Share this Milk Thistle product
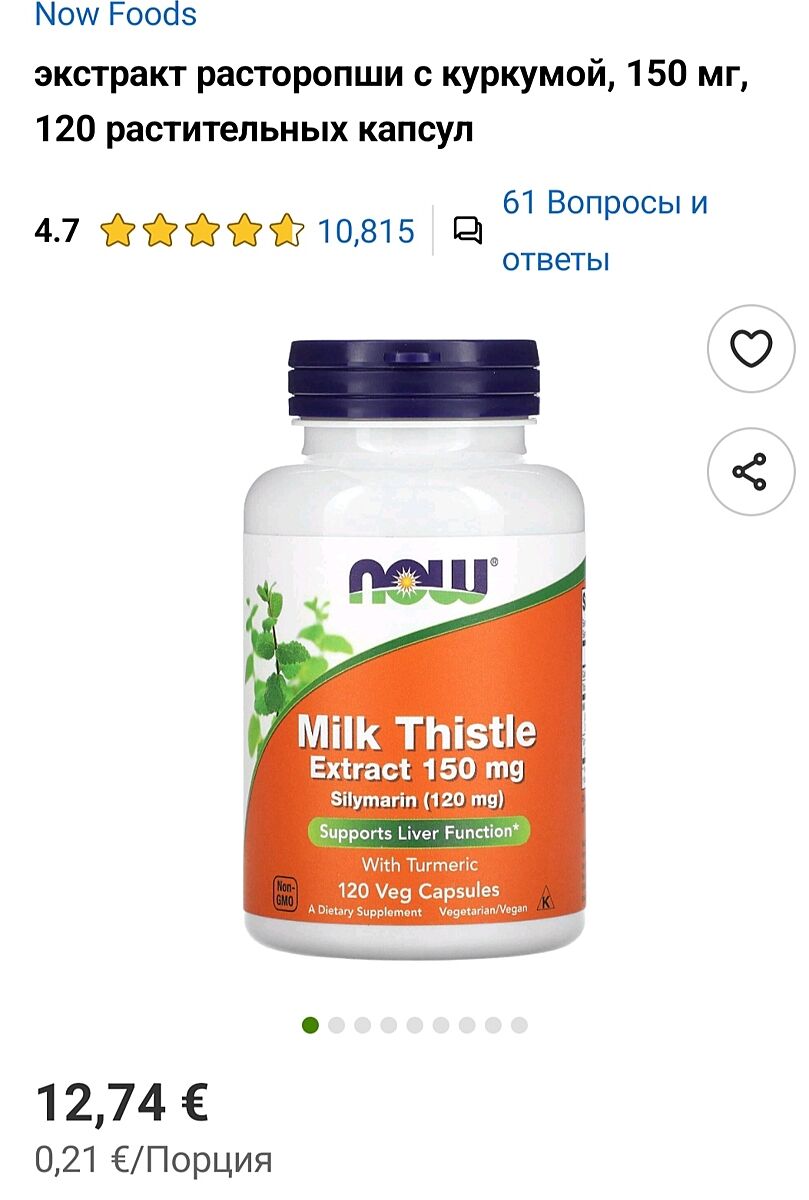The image size is (809, 1200). 751,471
